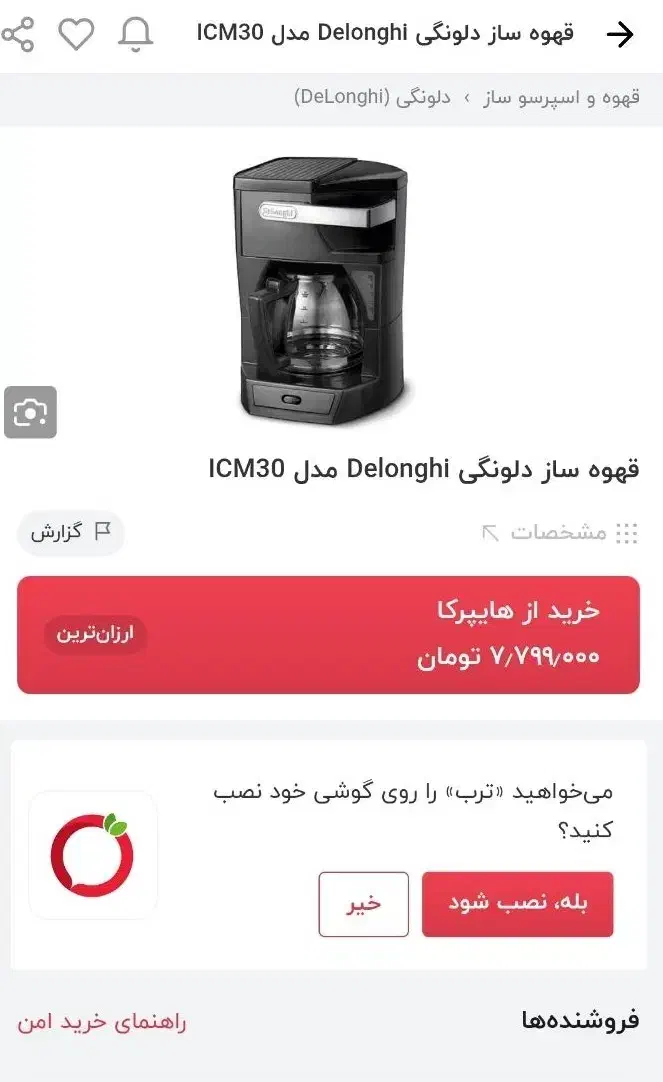This screenshot has width=663, height=1082.
Task: Decline app install with 'خیر'
Action: 363,903
